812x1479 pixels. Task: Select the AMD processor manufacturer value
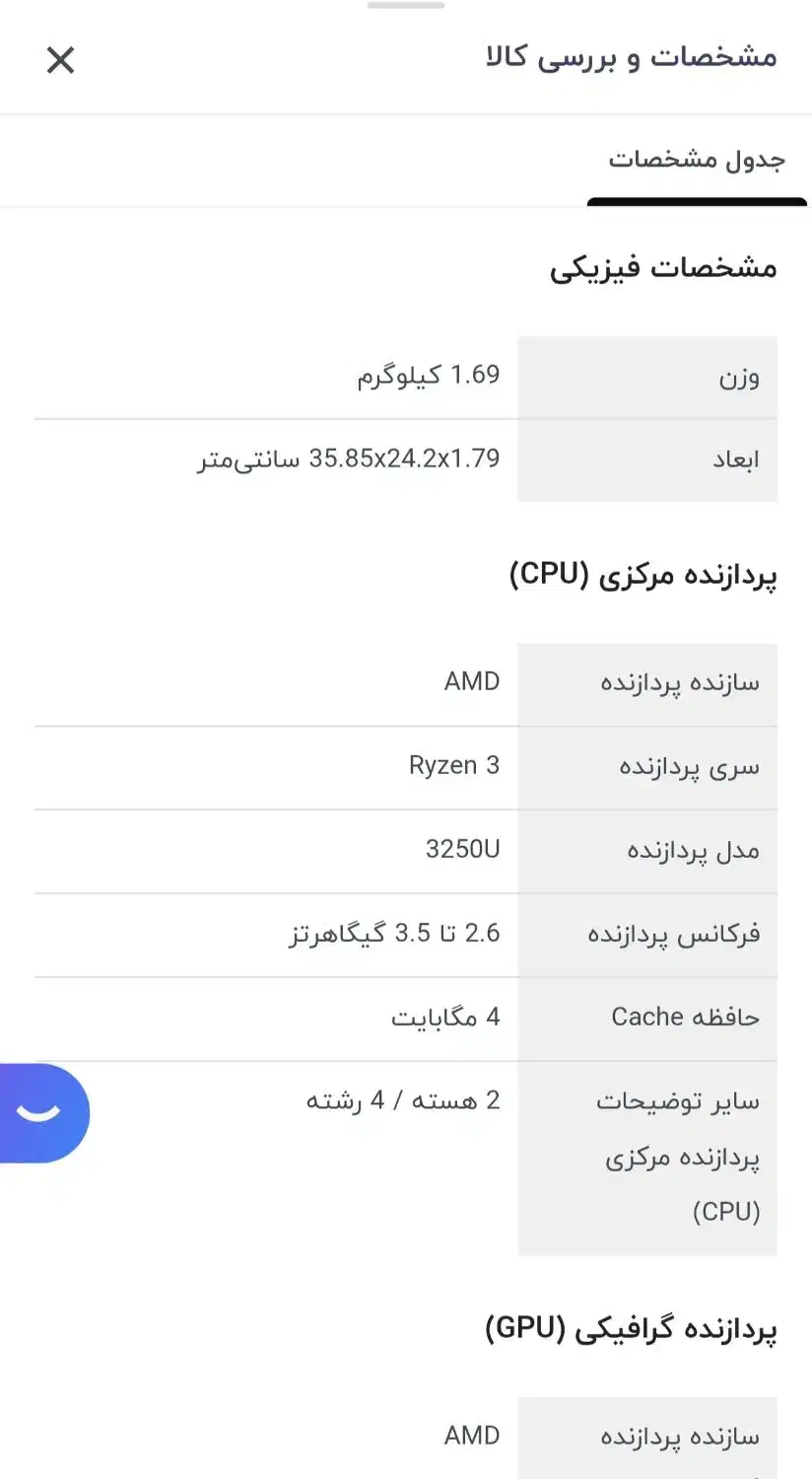click(471, 680)
